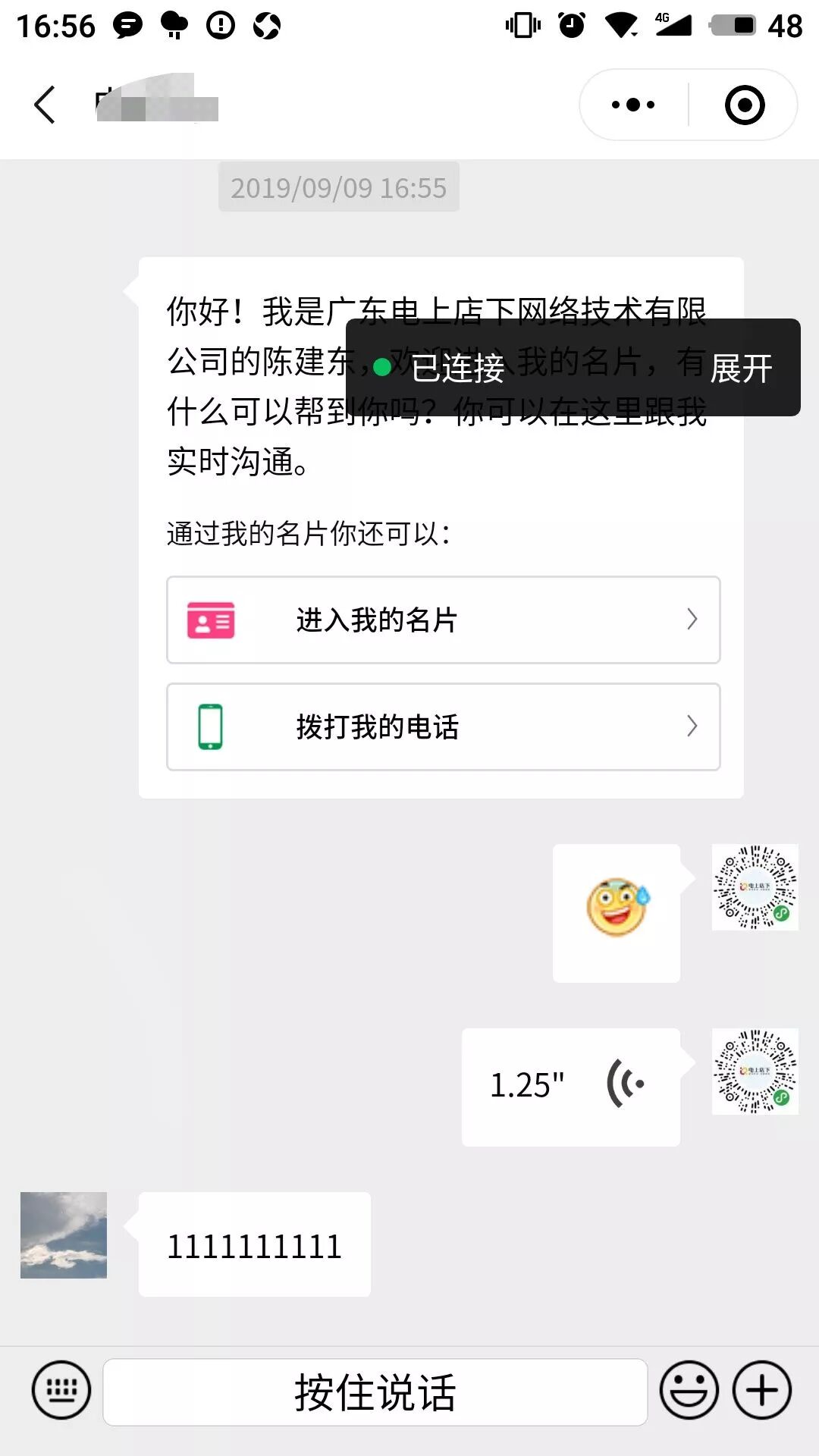Expand the 已连接 status banner (展开)
The height and width of the screenshot is (1456, 819).
coord(741,369)
